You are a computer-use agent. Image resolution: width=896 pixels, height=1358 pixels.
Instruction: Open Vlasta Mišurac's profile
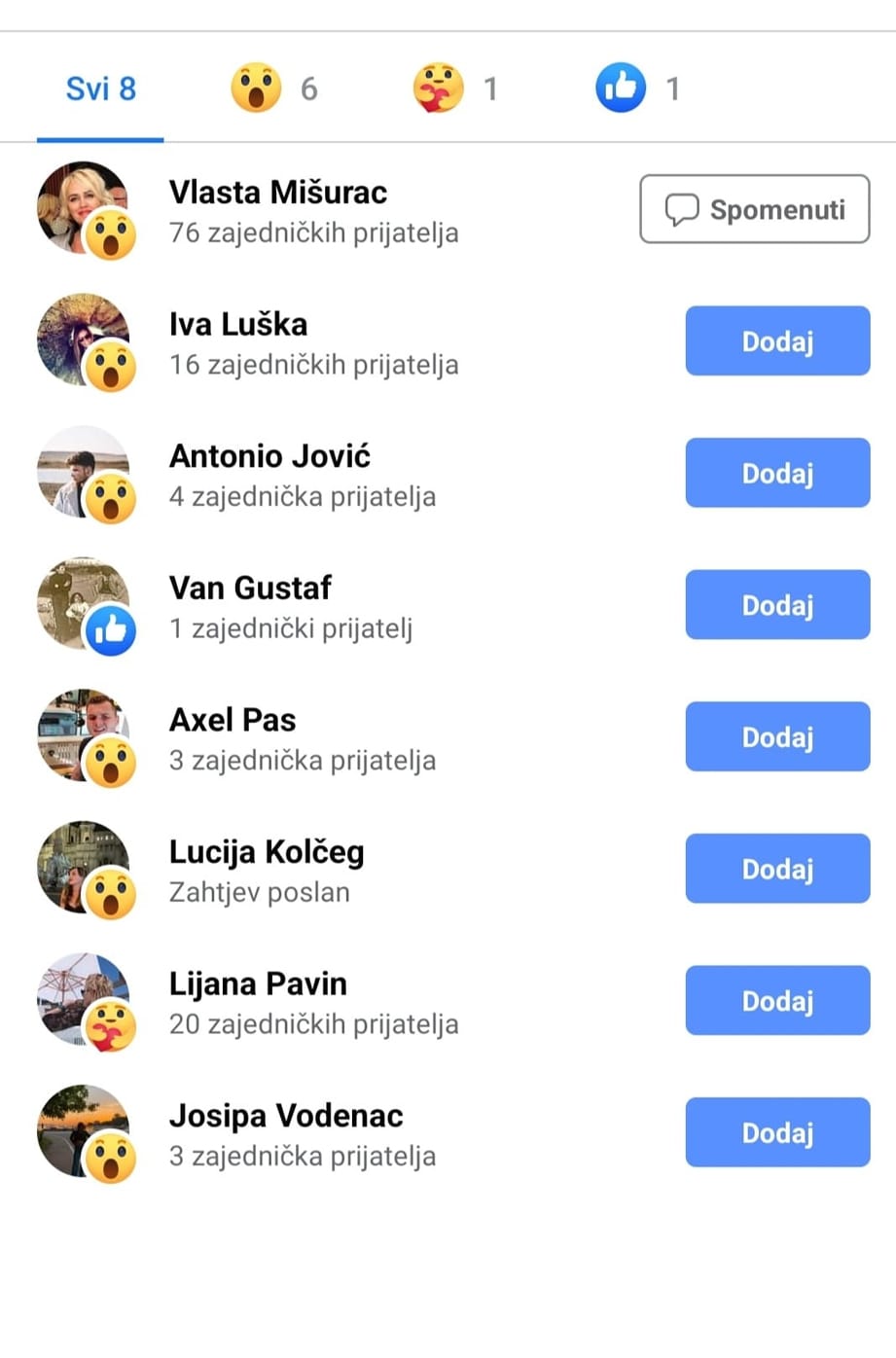(278, 193)
